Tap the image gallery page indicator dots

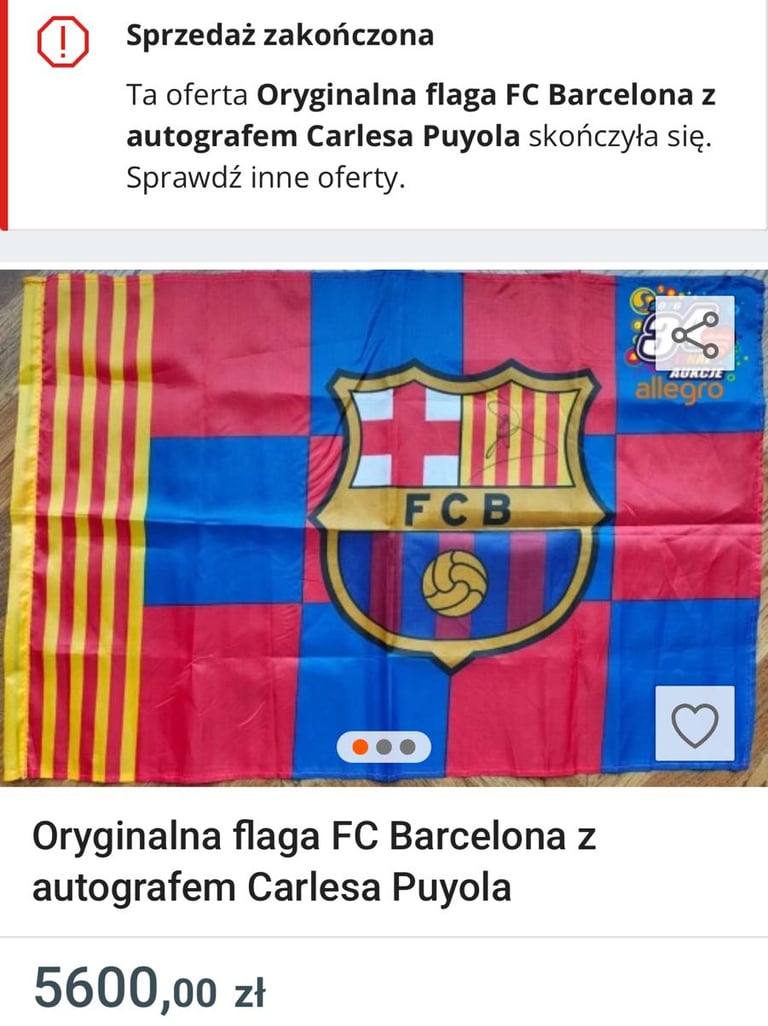click(x=383, y=747)
